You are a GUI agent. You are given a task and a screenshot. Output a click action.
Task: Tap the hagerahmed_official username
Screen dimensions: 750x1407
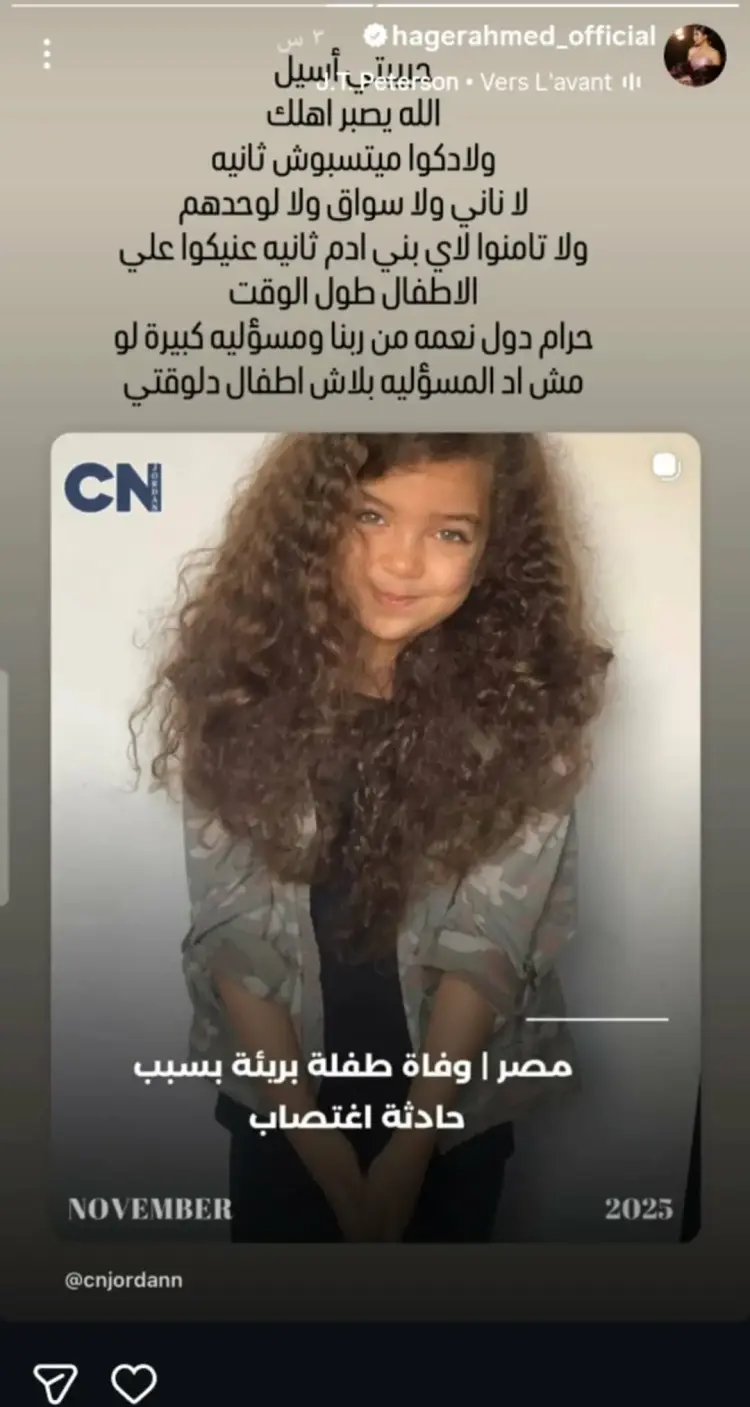click(x=523, y=37)
